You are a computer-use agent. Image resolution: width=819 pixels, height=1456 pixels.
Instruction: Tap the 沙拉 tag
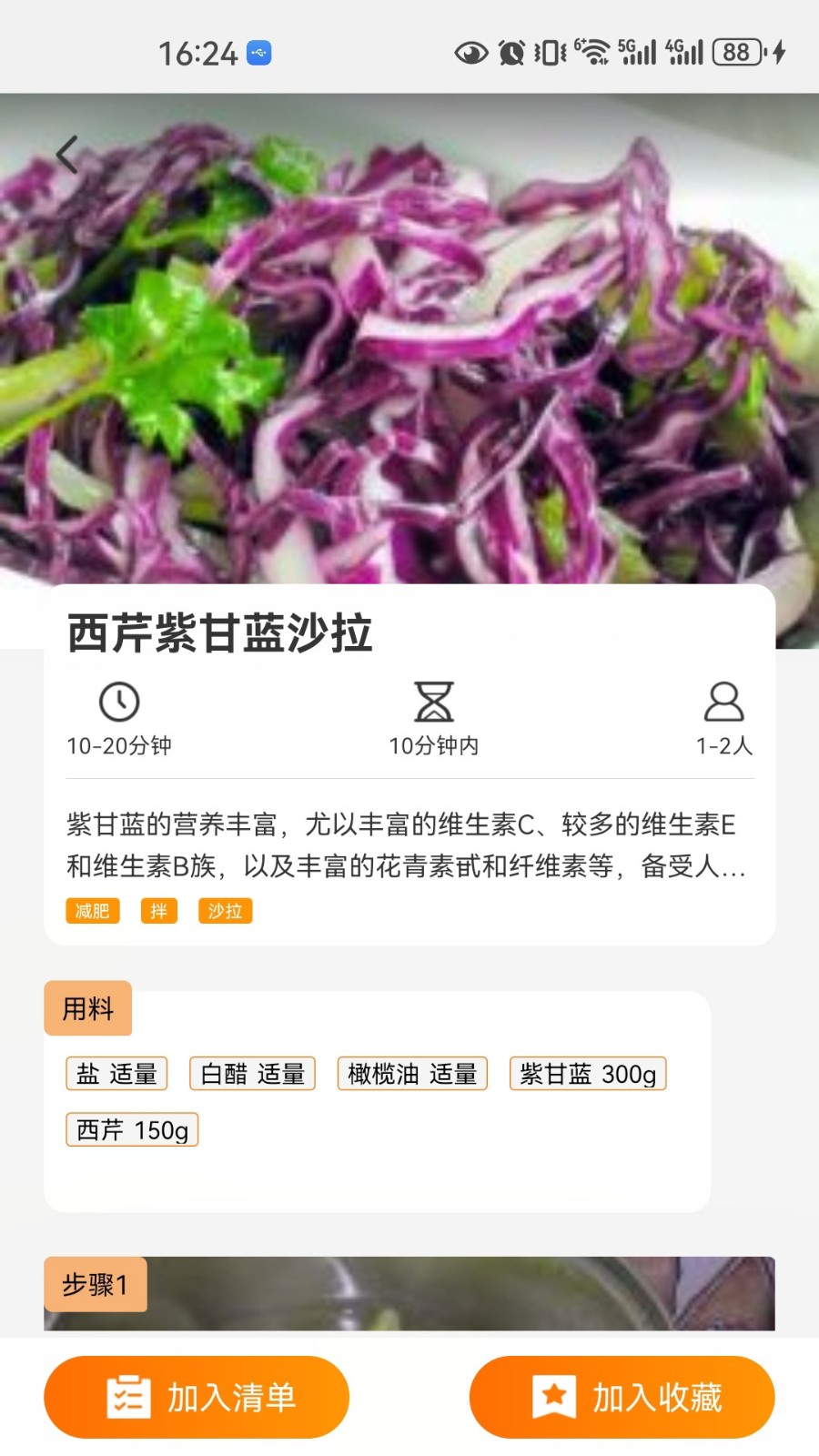pyautogui.click(x=225, y=911)
